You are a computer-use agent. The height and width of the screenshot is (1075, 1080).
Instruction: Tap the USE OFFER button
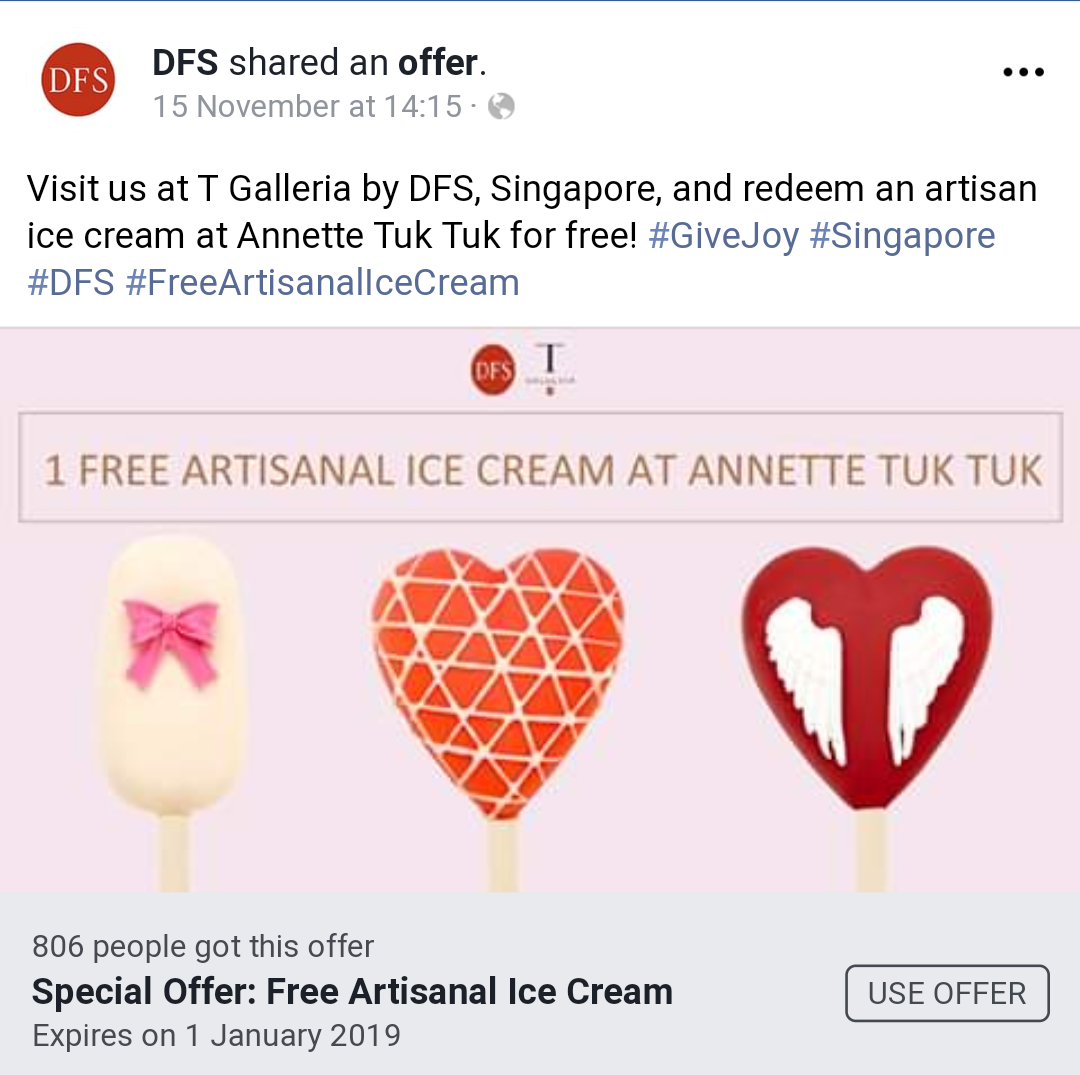(947, 993)
